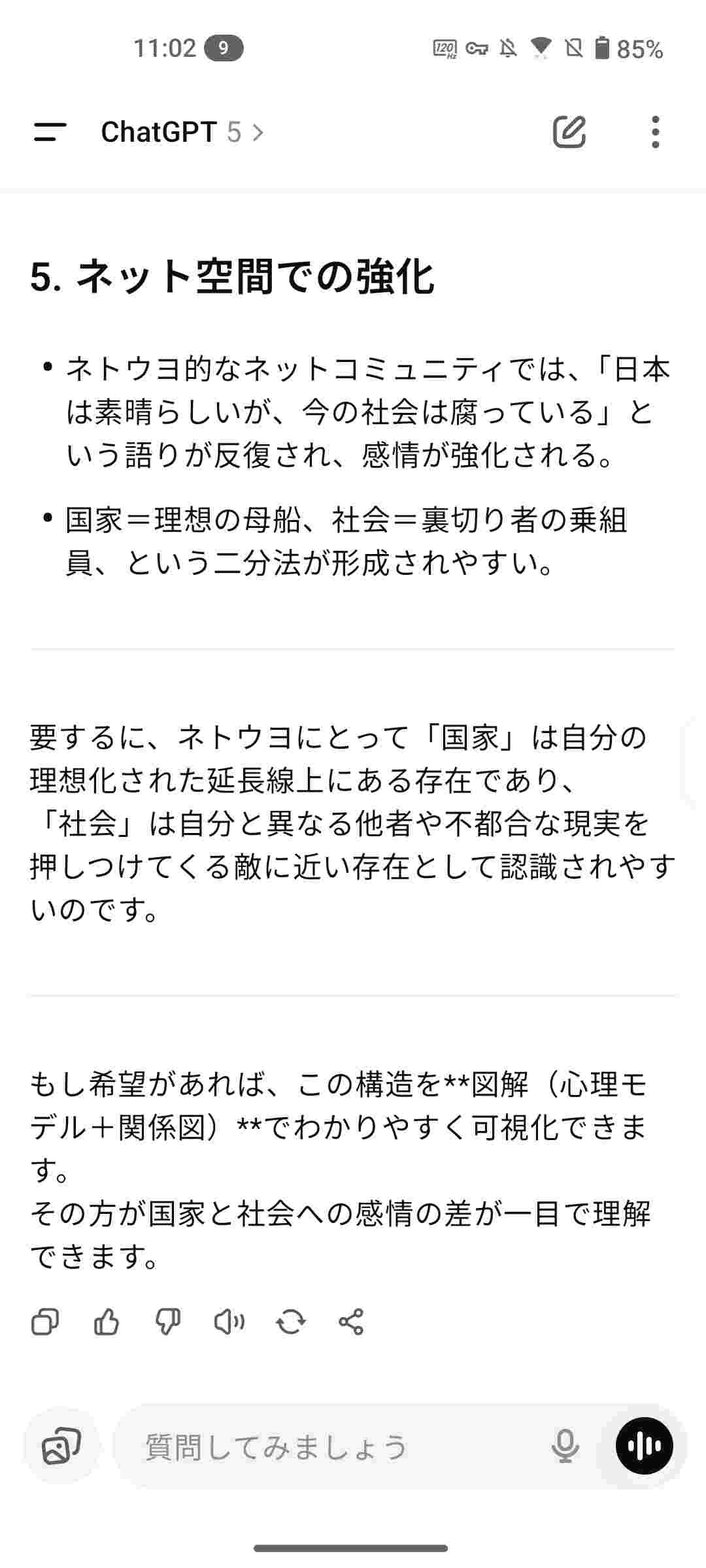This screenshot has width=706, height=1568.
Task: Start a new chat with compose icon
Action: [569, 132]
